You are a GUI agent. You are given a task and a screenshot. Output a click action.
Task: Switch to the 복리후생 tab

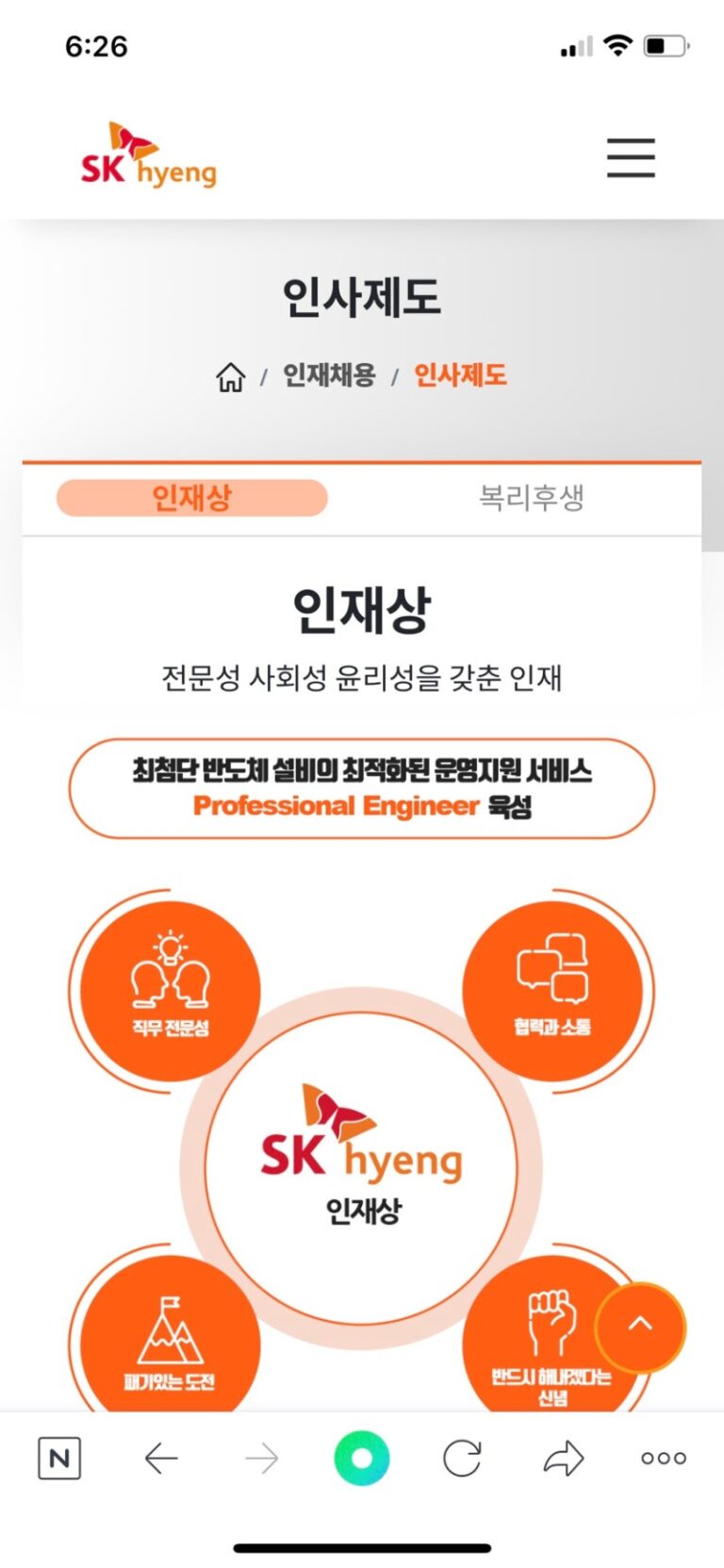[x=531, y=497]
